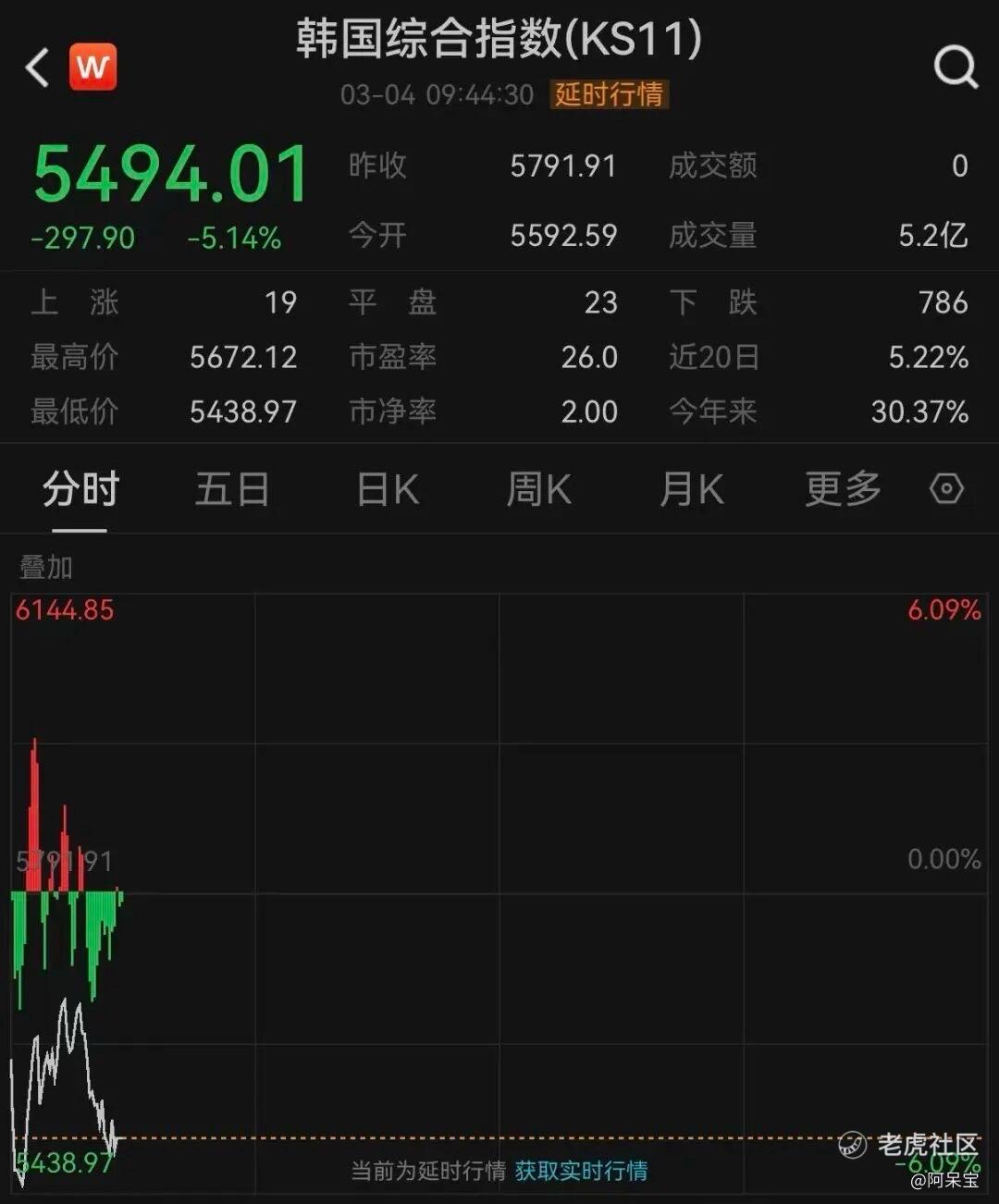The height and width of the screenshot is (1204, 999).
Task: Show the 月K chart tab
Action: pos(691,489)
